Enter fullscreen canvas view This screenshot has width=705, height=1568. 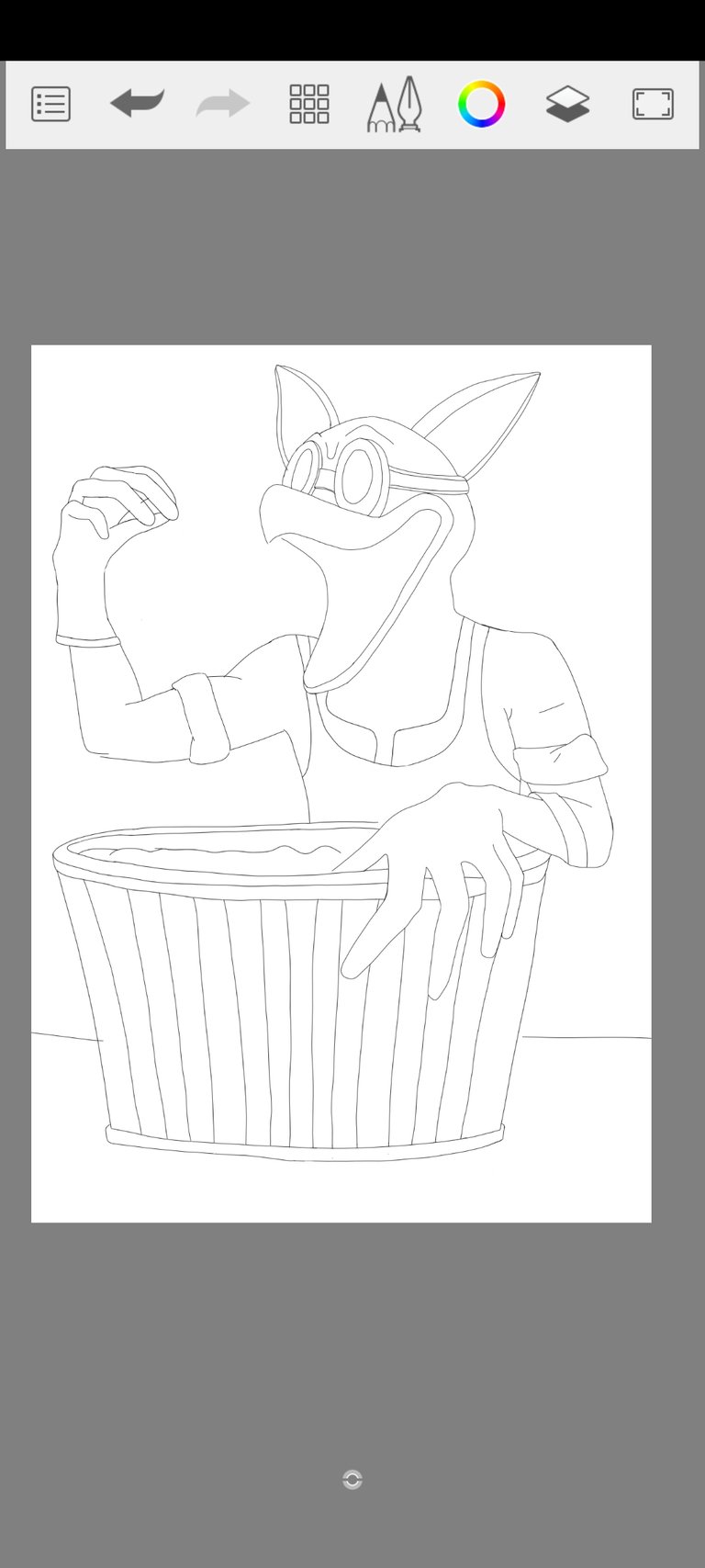[x=653, y=104]
